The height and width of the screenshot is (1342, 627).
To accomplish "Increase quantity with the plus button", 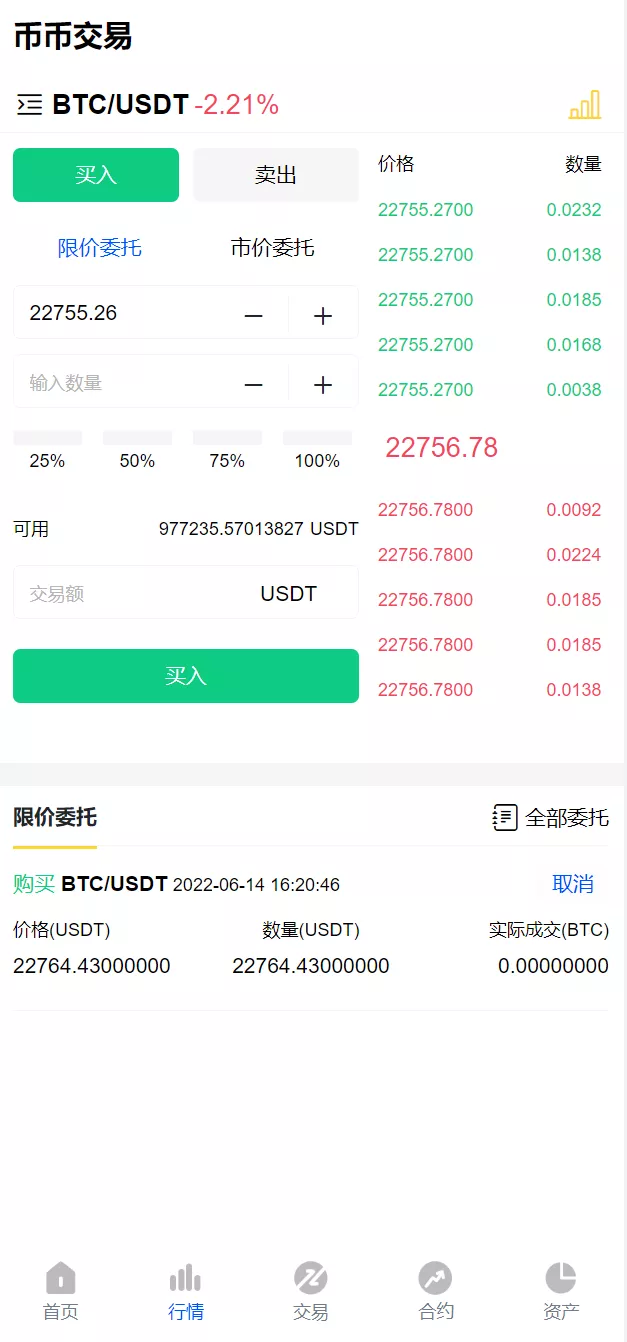I will (x=322, y=385).
